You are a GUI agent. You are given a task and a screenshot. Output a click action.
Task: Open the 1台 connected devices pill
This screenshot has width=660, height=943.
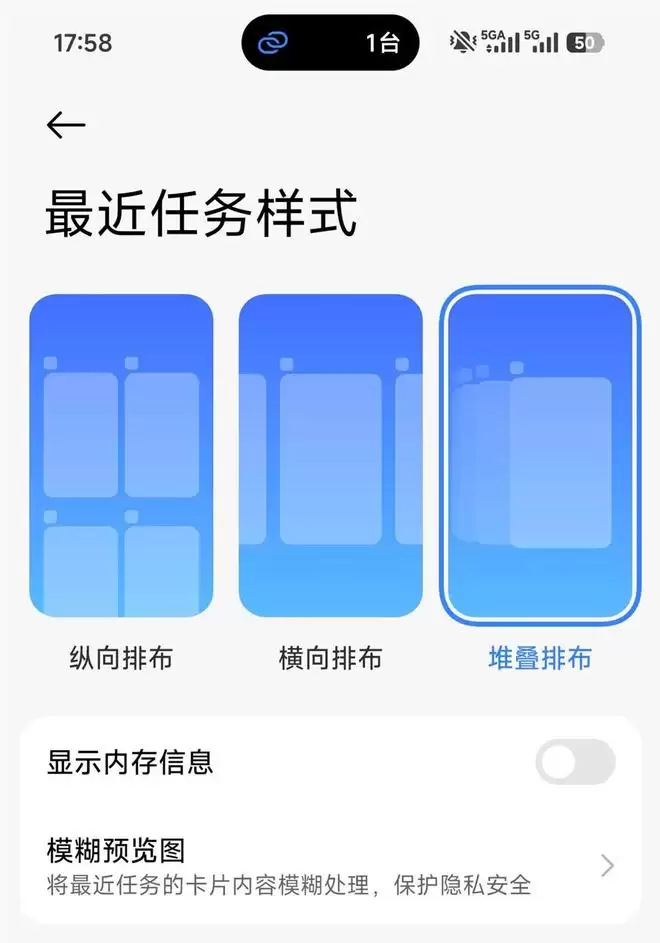[x=330, y=43]
